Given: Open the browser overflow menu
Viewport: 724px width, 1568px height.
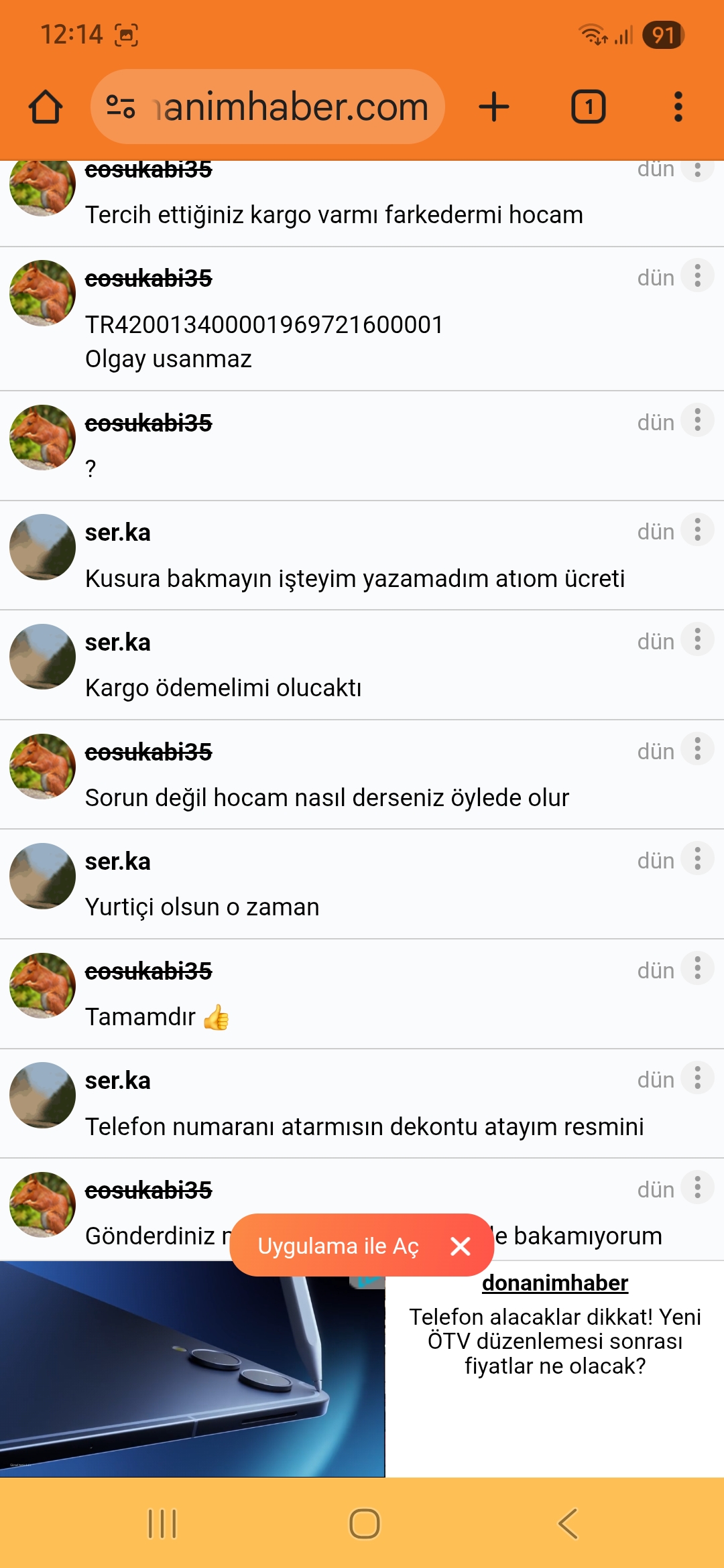Looking at the screenshot, I should tap(678, 107).
